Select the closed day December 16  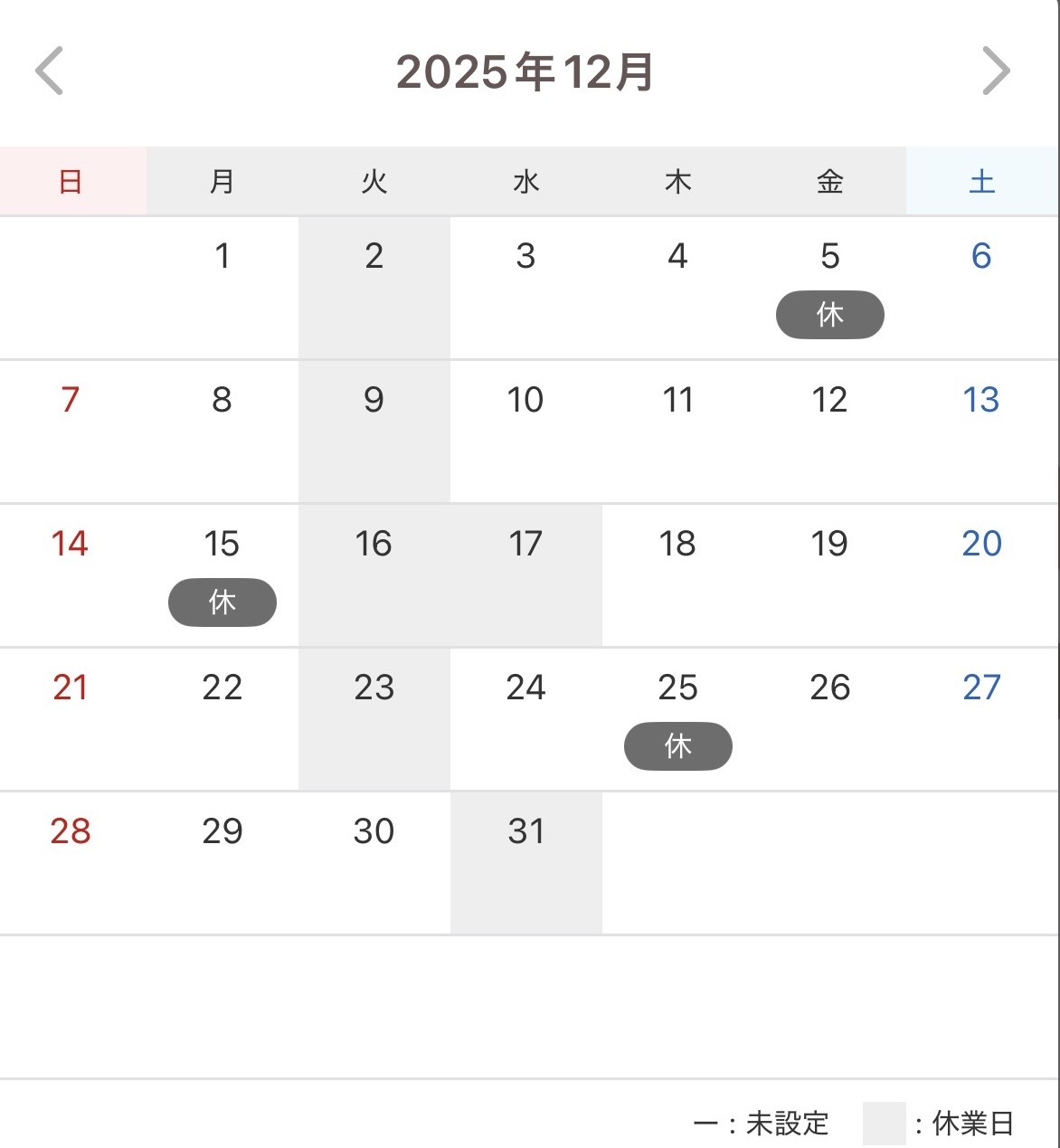374,544
